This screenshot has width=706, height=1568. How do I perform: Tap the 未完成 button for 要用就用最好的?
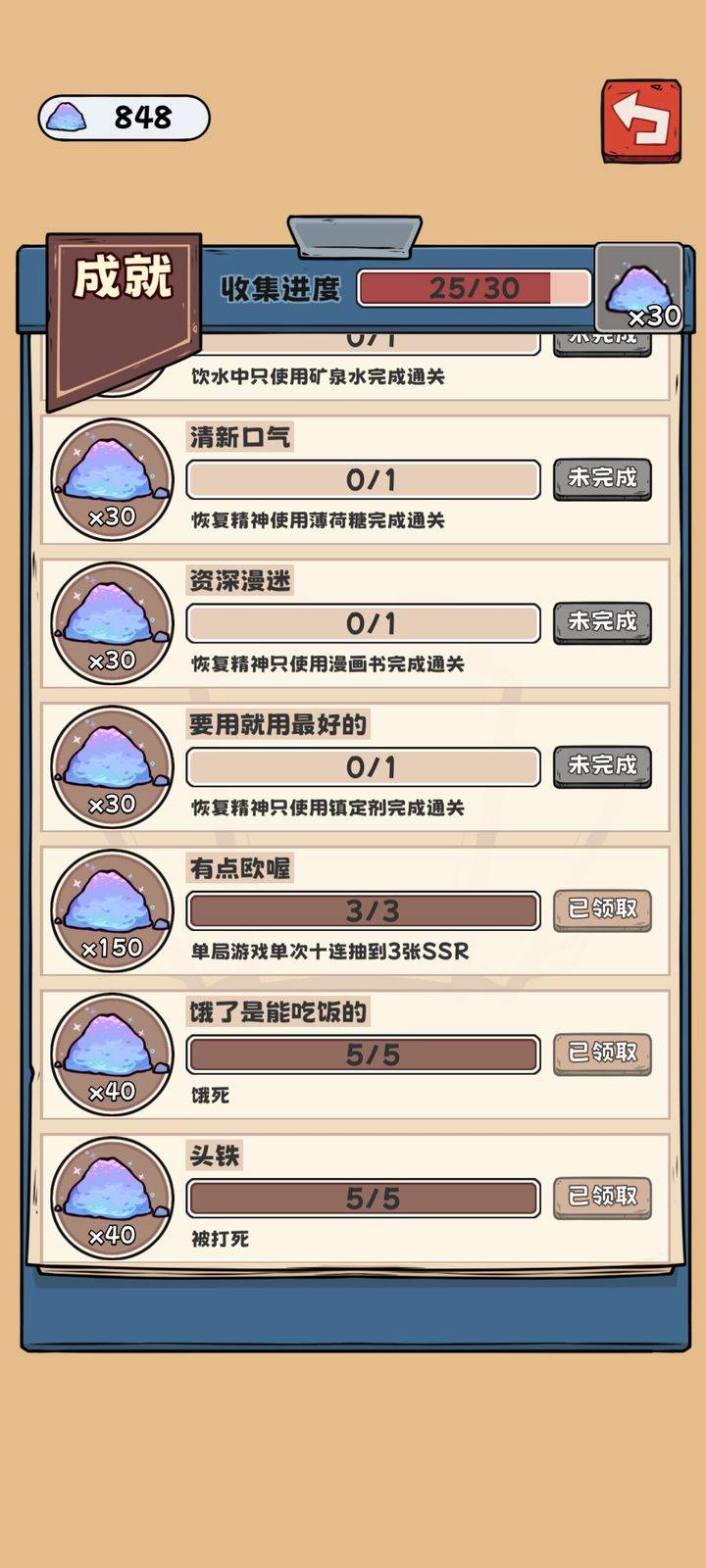pyautogui.click(x=601, y=765)
